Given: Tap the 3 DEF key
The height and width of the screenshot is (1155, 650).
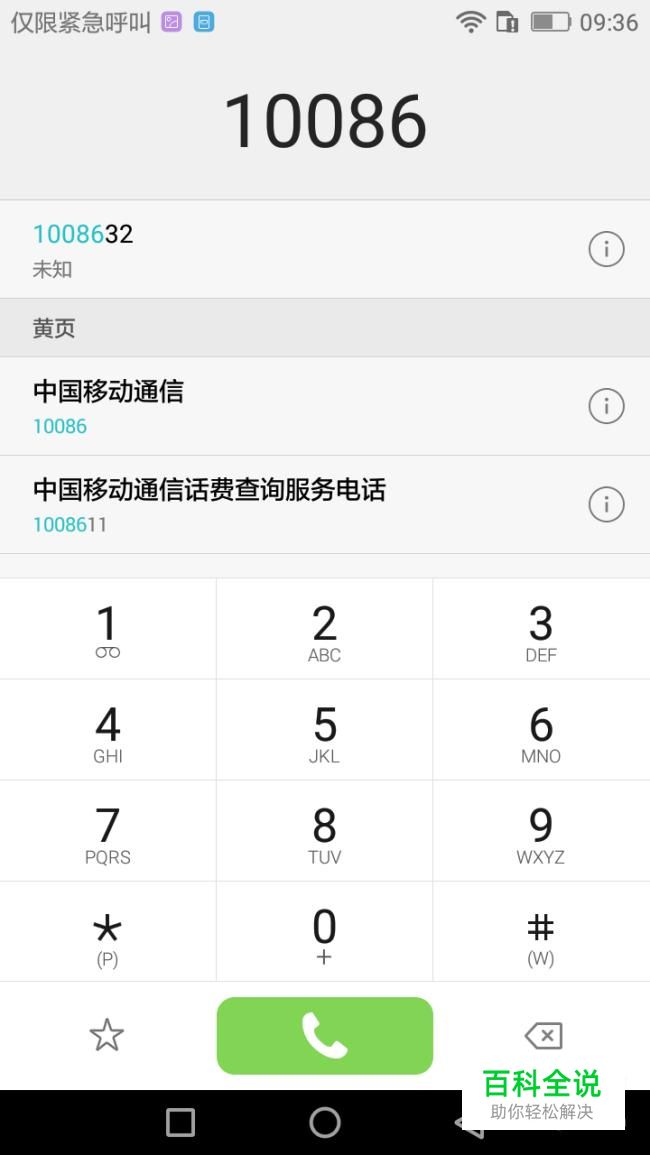Looking at the screenshot, I should coord(540,631).
